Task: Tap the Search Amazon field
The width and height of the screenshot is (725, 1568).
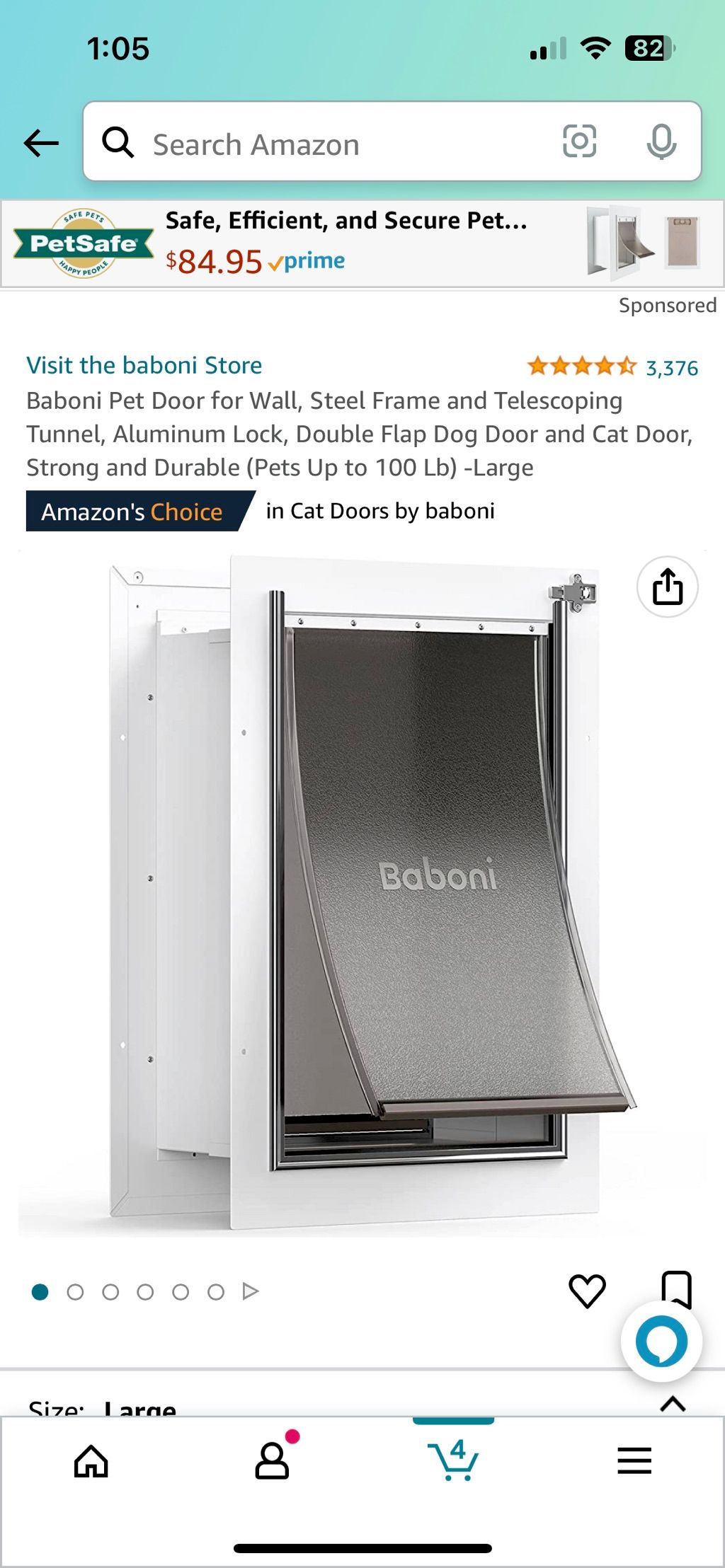Action: 340,144
